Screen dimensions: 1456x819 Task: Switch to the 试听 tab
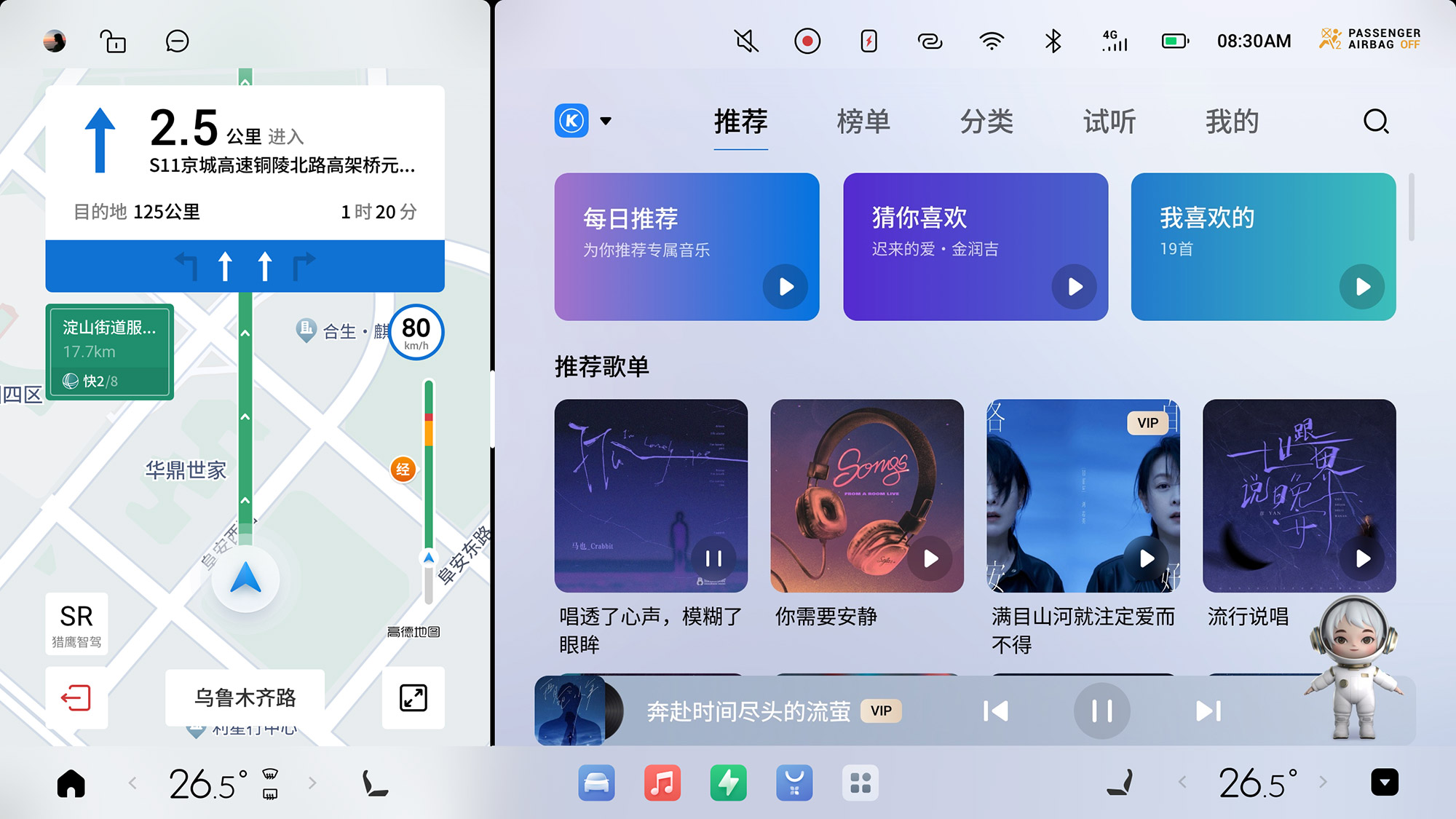(1109, 122)
